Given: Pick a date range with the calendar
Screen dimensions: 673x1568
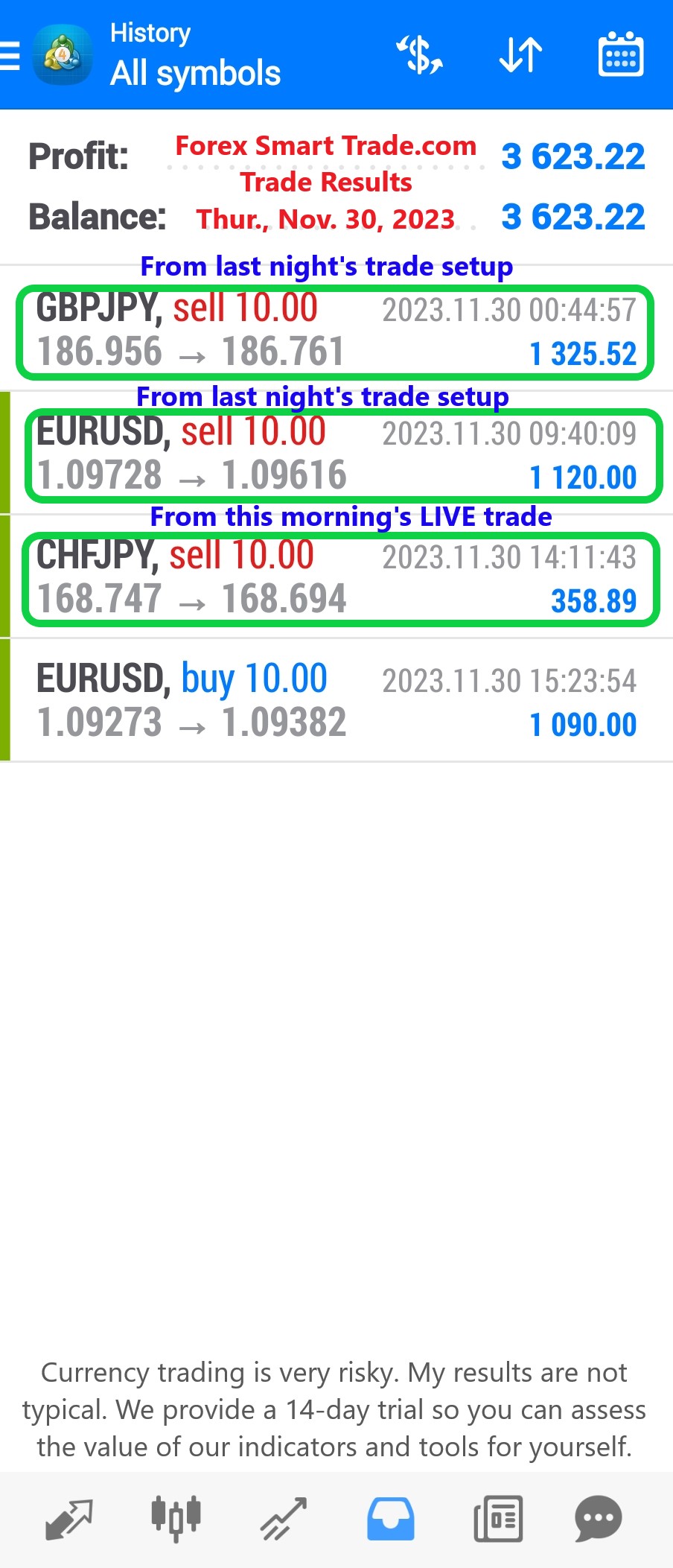Looking at the screenshot, I should click(x=621, y=55).
